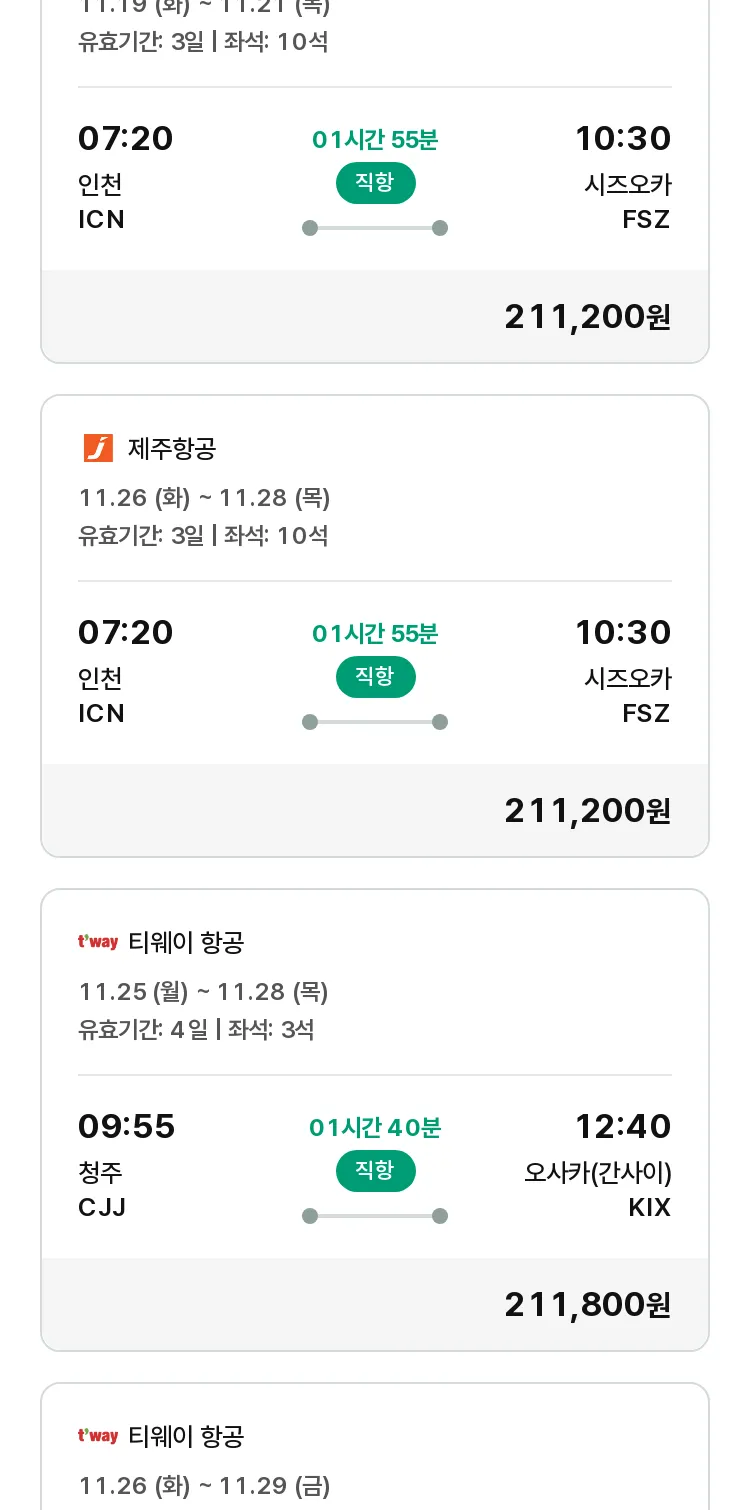This screenshot has height=1510, width=750.
Task: Open the T'way 11.26–11.29 flight card
Action: point(375,1446)
